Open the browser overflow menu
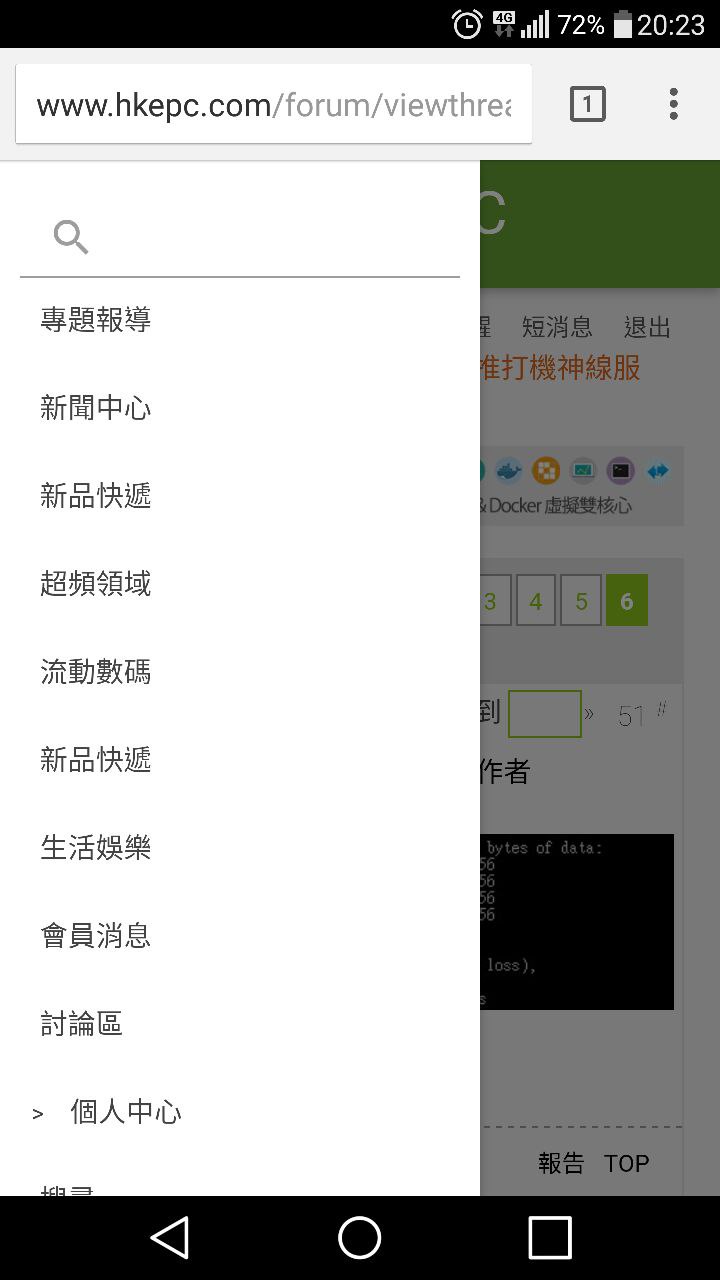Viewport: 720px width, 1280px height. tap(673, 104)
